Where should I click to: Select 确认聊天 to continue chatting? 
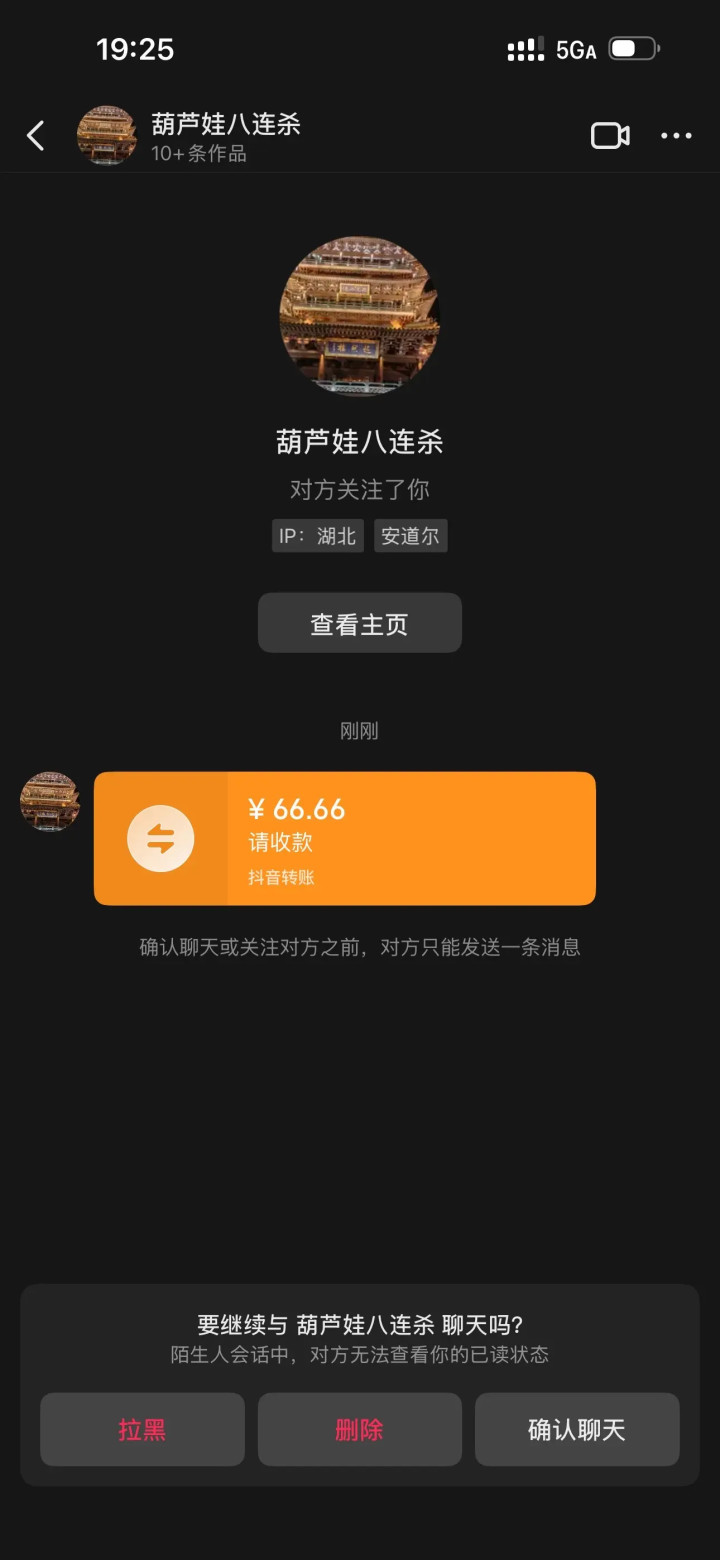coord(577,1429)
